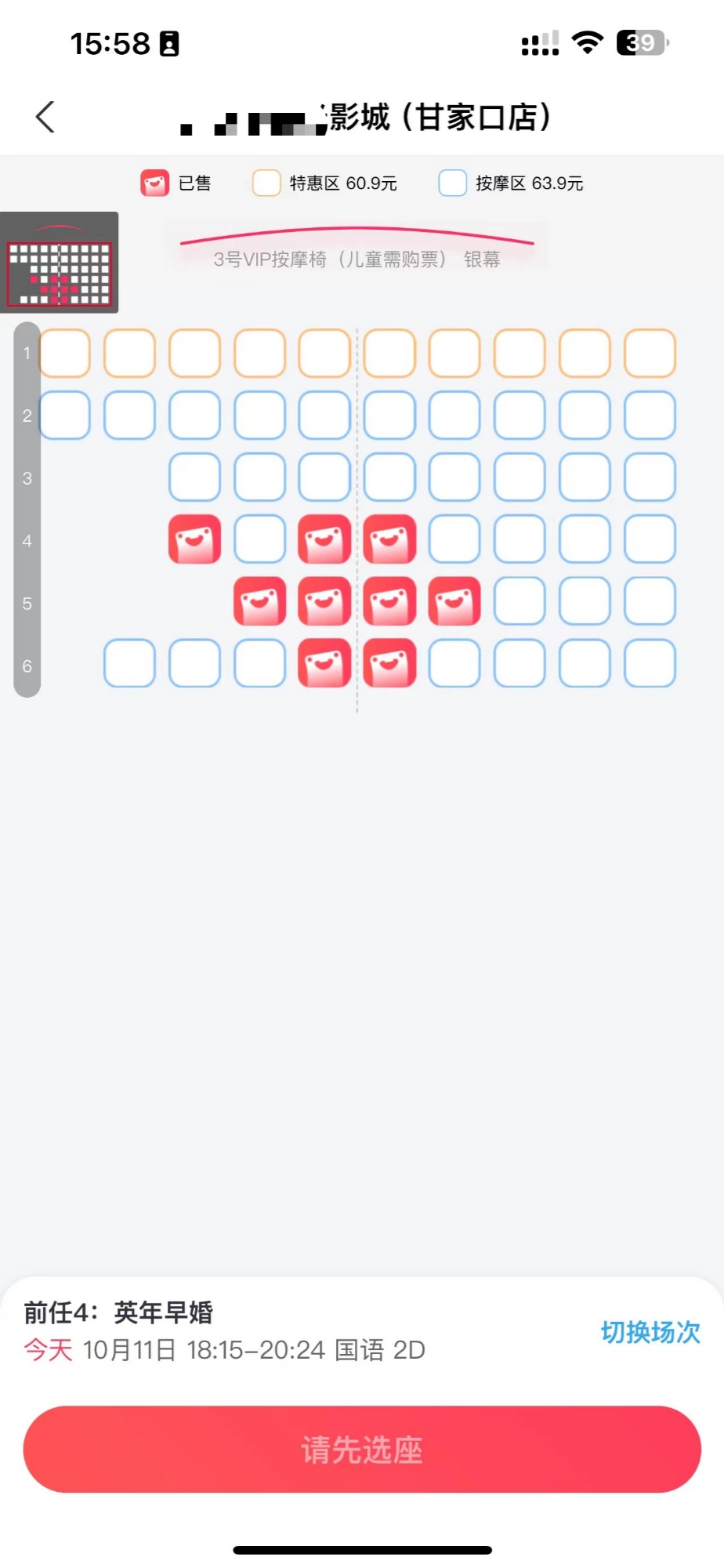This screenshot has width=724, height=1568.
Task: Pick the leftmost available seat in row 3
Action: [x=195, y=477]
